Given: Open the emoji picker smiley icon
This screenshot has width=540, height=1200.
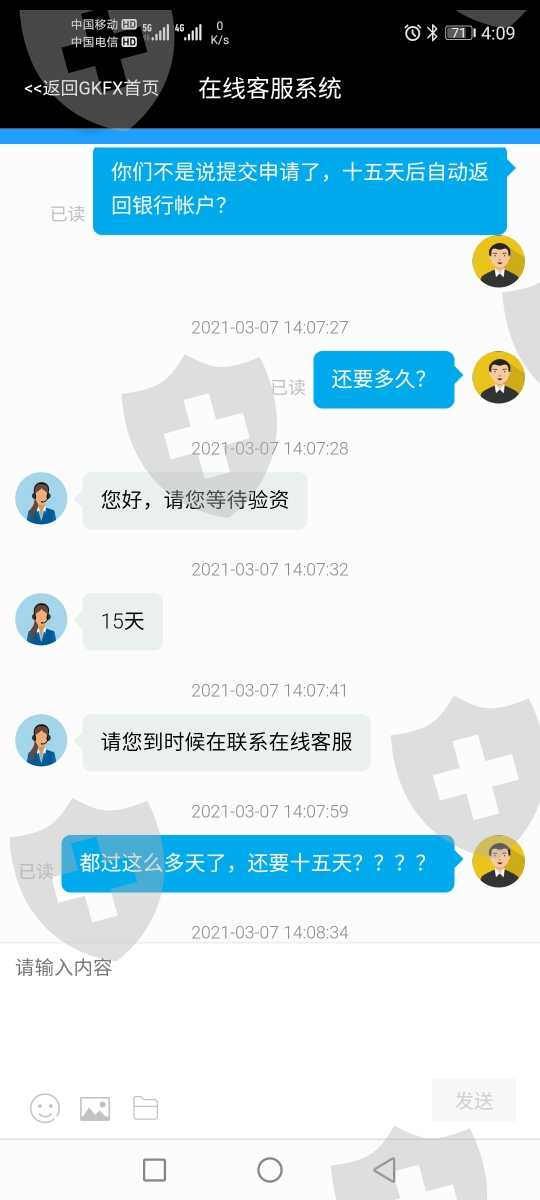Looking at the screenshot, I should 45,1108.
